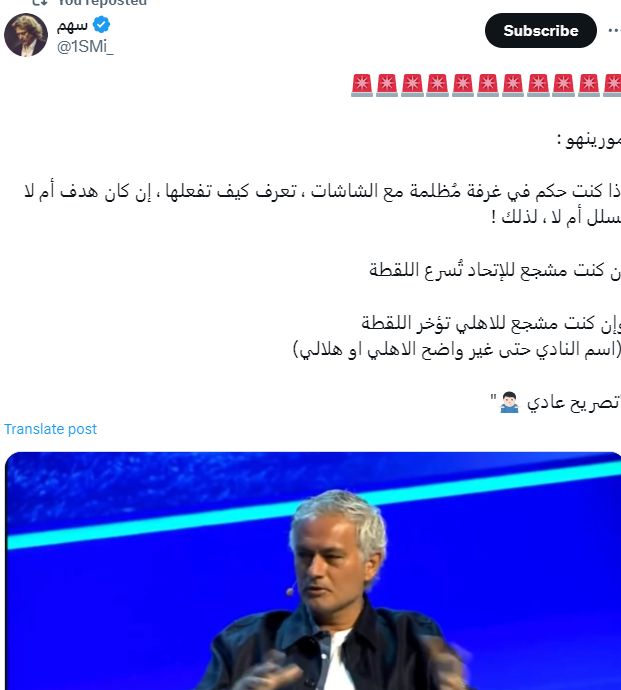Open the @1SMi_ handle link
This screenshot has height=690, width=621.
(x=86, y=47)
